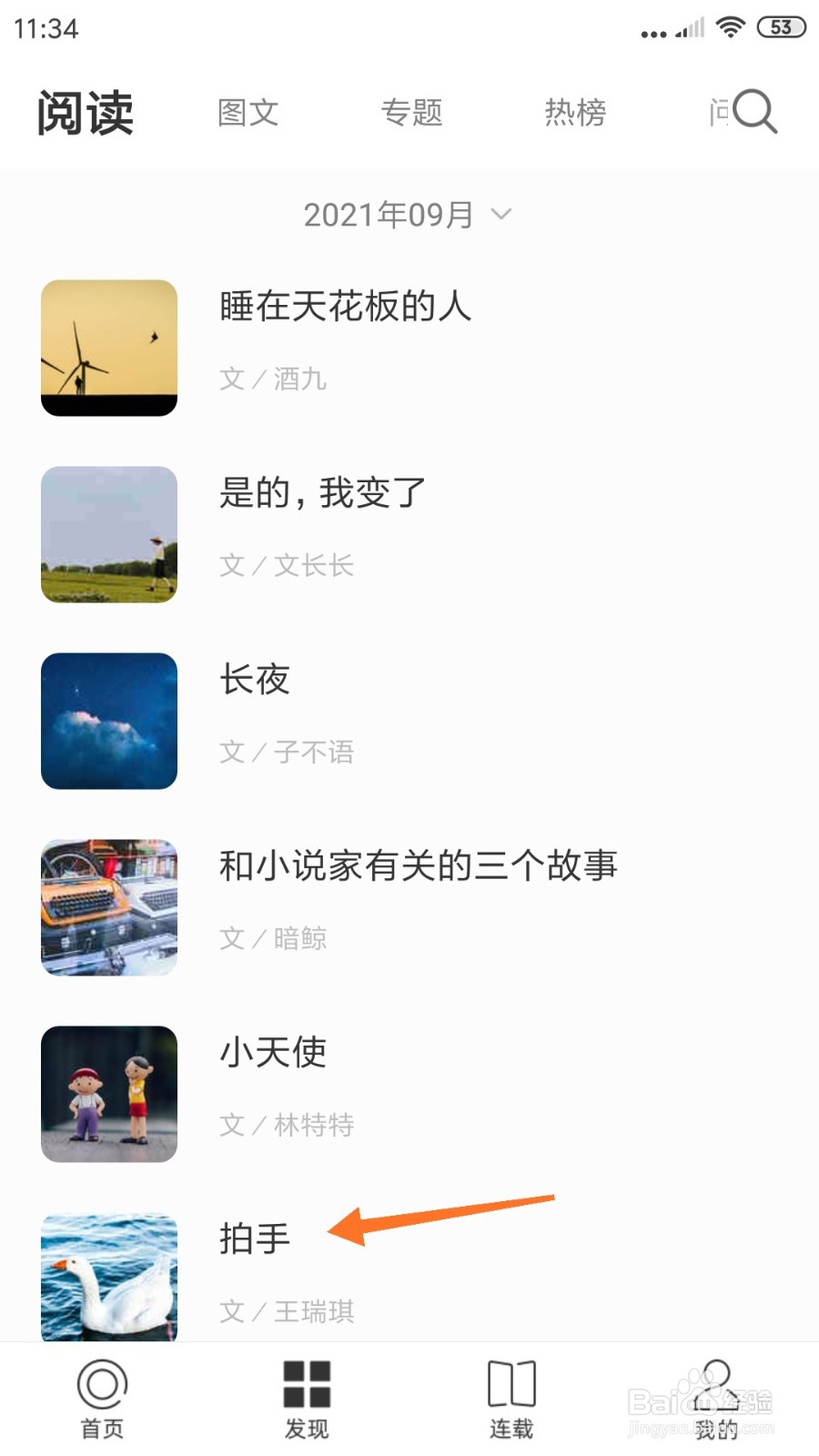The width and height of the screenshot is (819, 1456).
Task: Tap the swan photo thumbnail
Action: pos(107,1276)
